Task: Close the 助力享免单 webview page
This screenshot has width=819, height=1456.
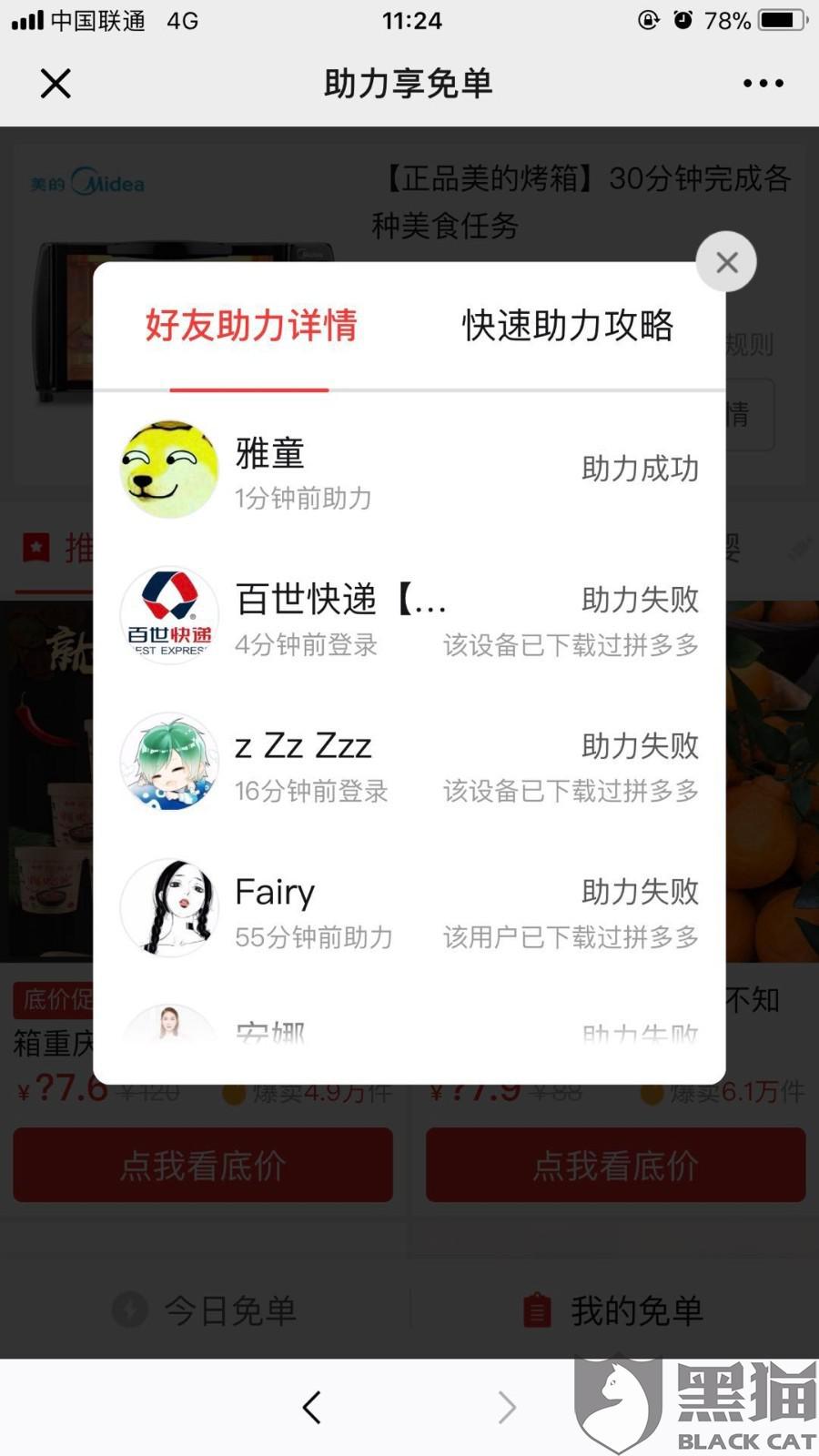Action: 56,84
